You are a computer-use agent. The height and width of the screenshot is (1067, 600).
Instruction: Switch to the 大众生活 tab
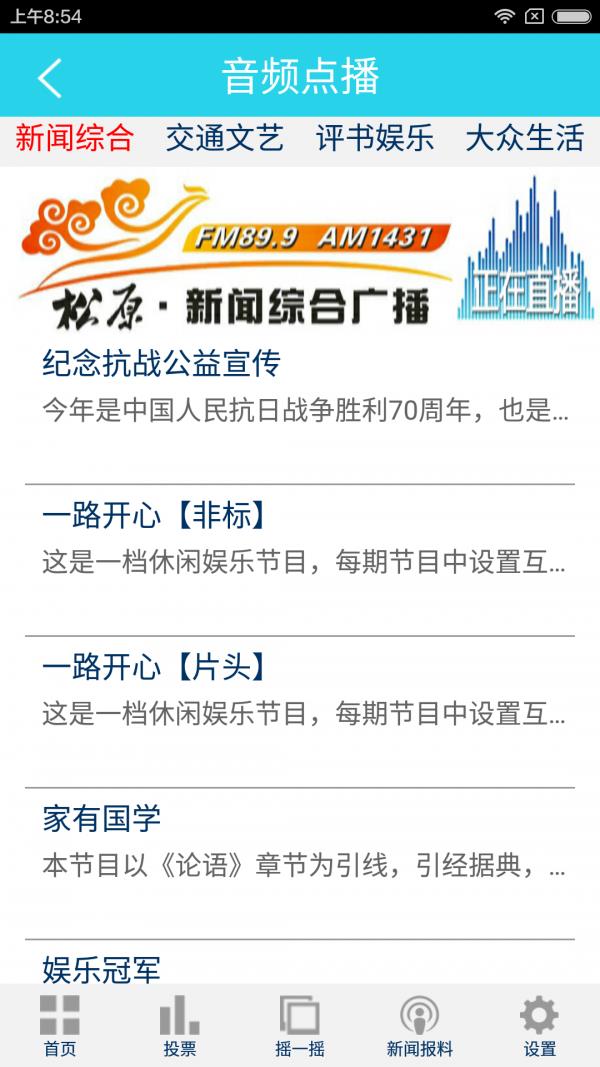click(x=524, y=138)
